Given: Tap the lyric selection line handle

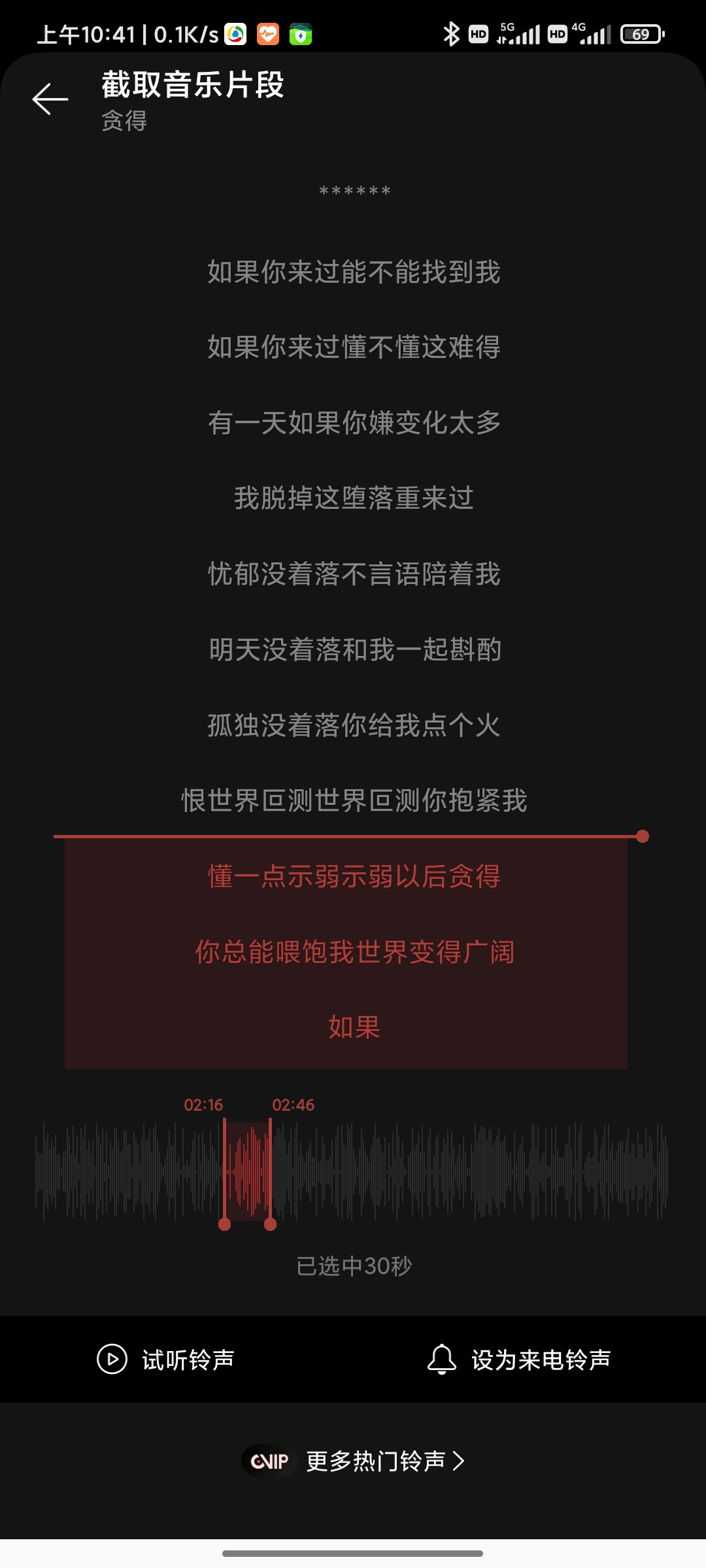Looking at the screenshot, I should [643, 836].
